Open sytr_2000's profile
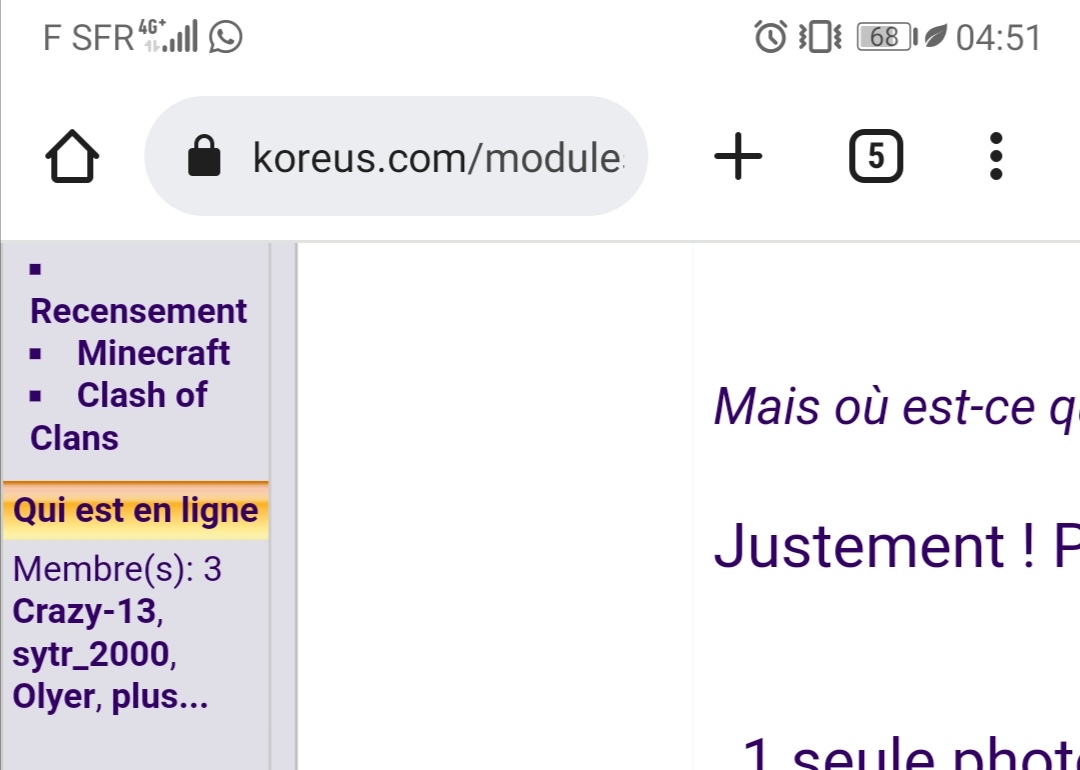The height and width of the screenshot is (770, 1080). [91, 654]
